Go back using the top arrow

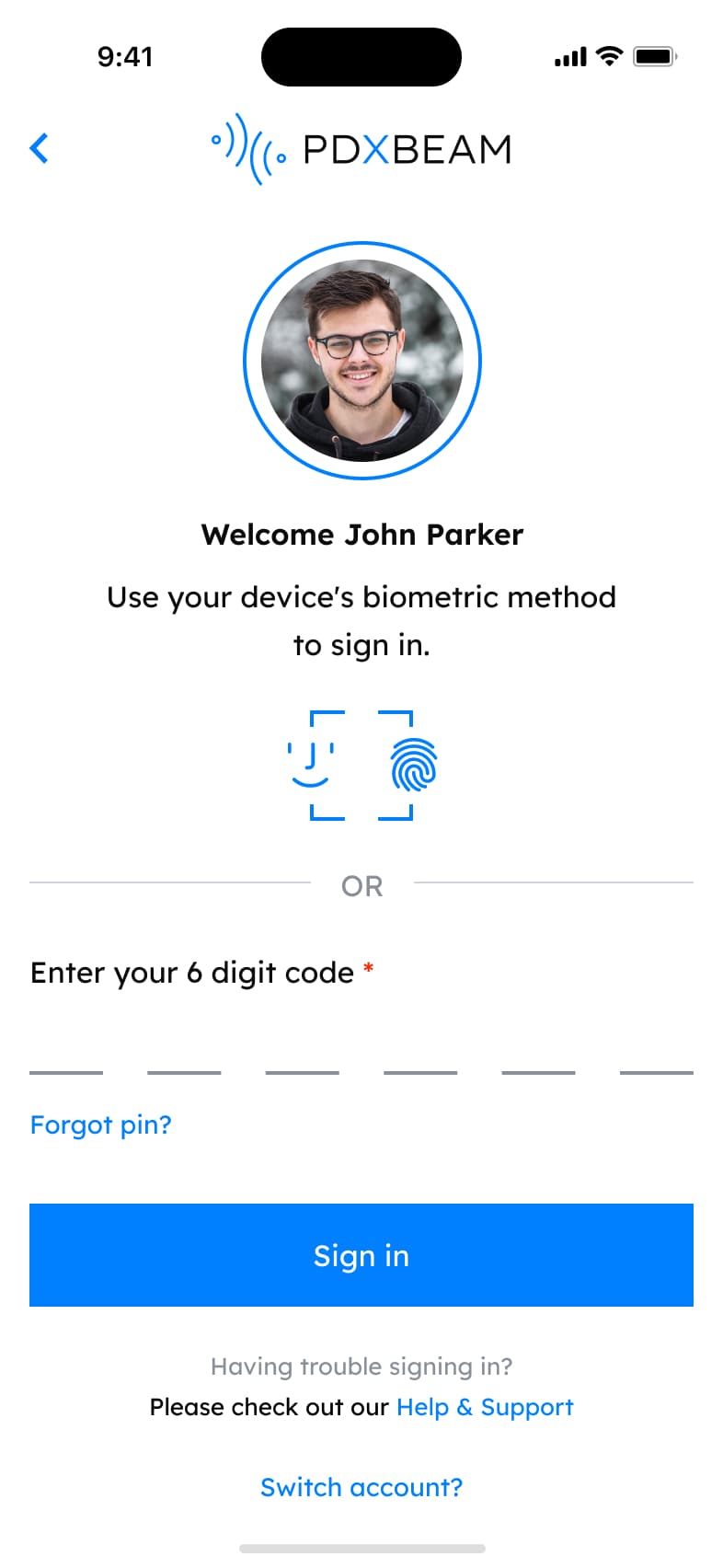(x=39, y=148)
